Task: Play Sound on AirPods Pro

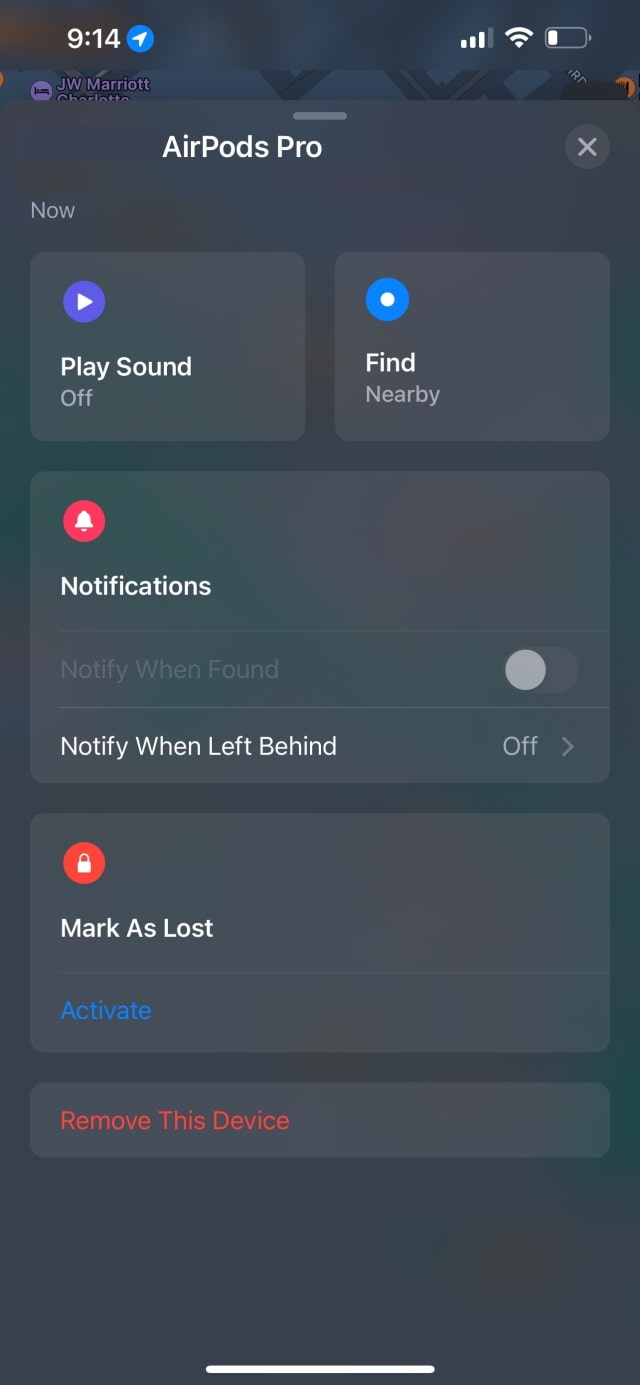Action: pos(167,346)
